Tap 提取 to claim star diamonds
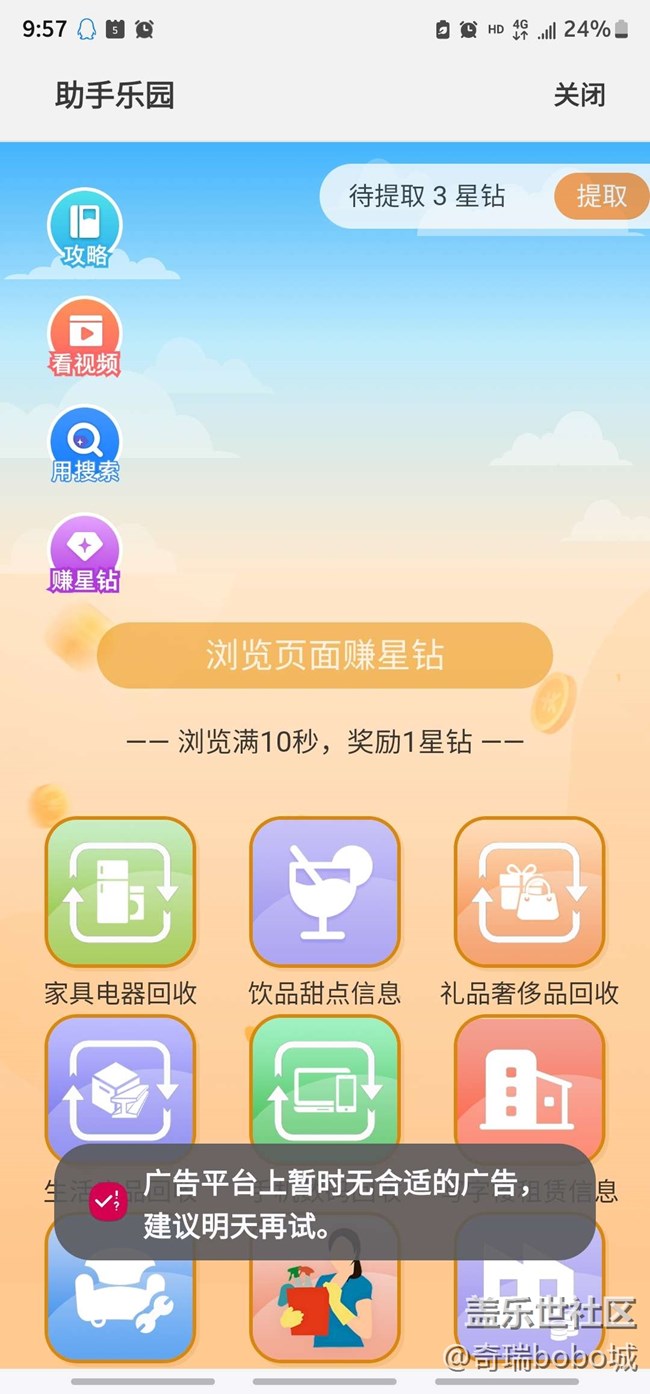 click(x=600, y=196)
